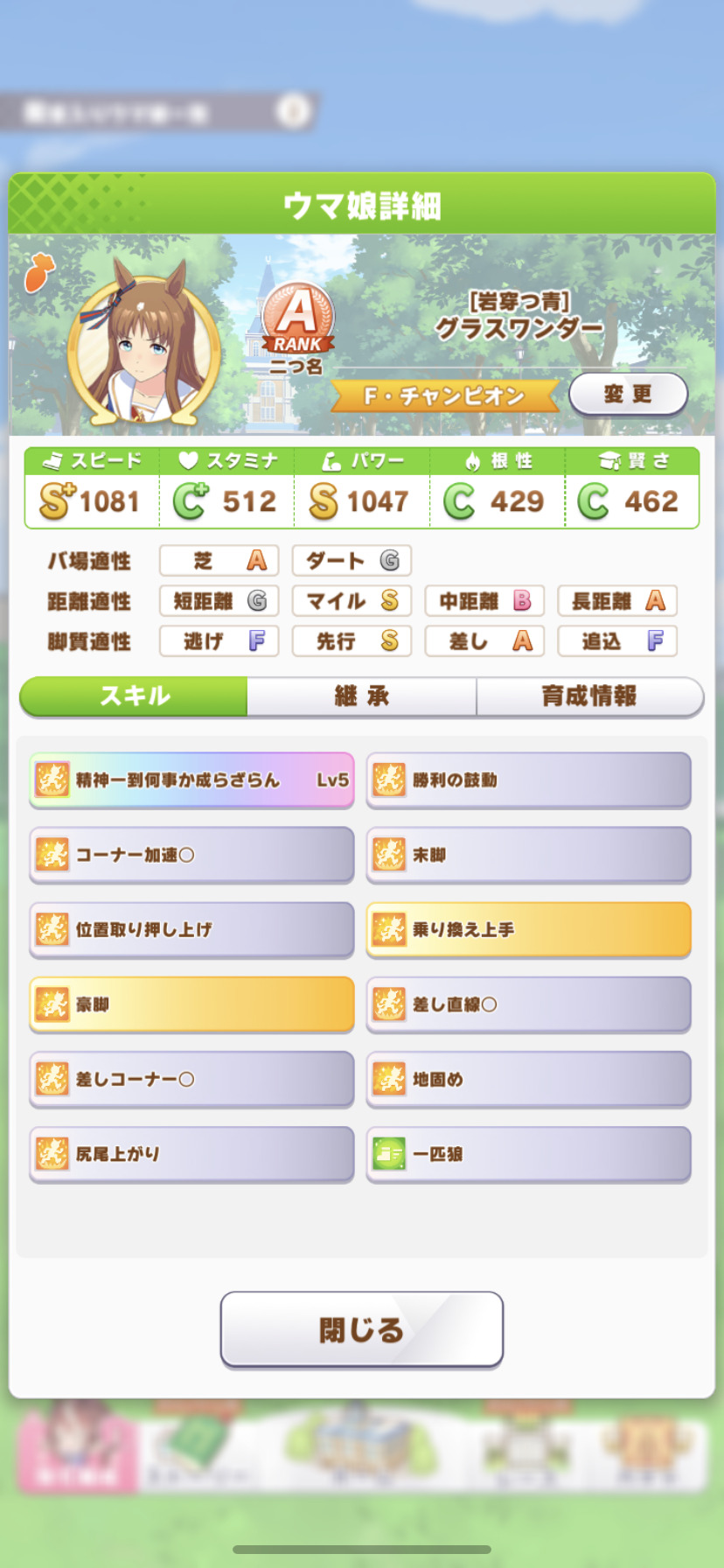This screenshot has width=724, height=1568.
Task: Open the 差し直線○ skill
Action: click(528, 1004)
